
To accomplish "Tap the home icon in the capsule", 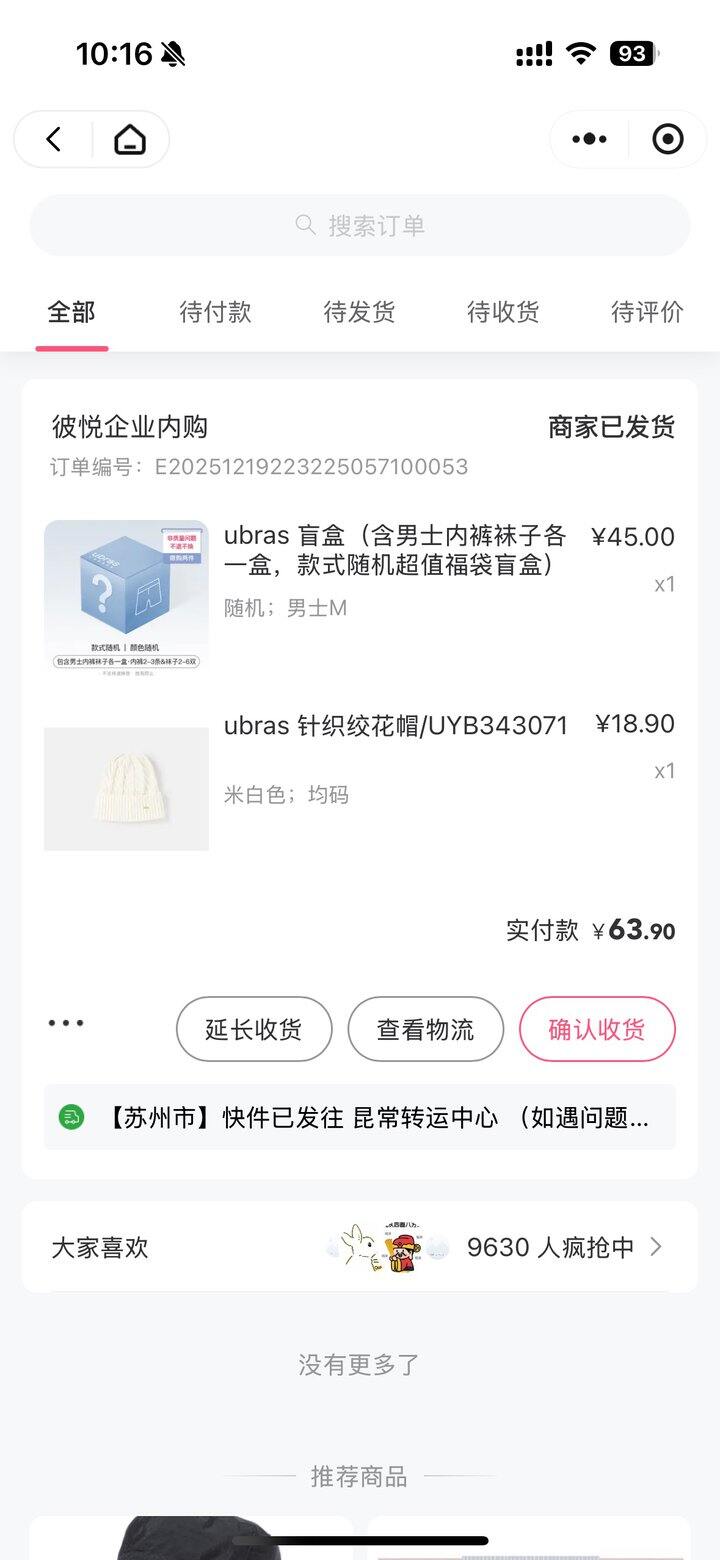I will click(x=130, y=139).
